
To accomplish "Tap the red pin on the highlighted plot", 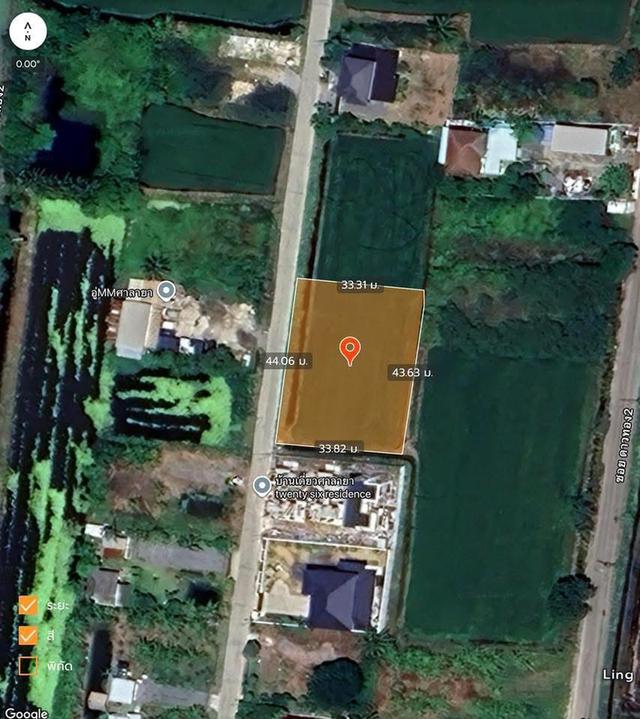I will tap(349, 350).
